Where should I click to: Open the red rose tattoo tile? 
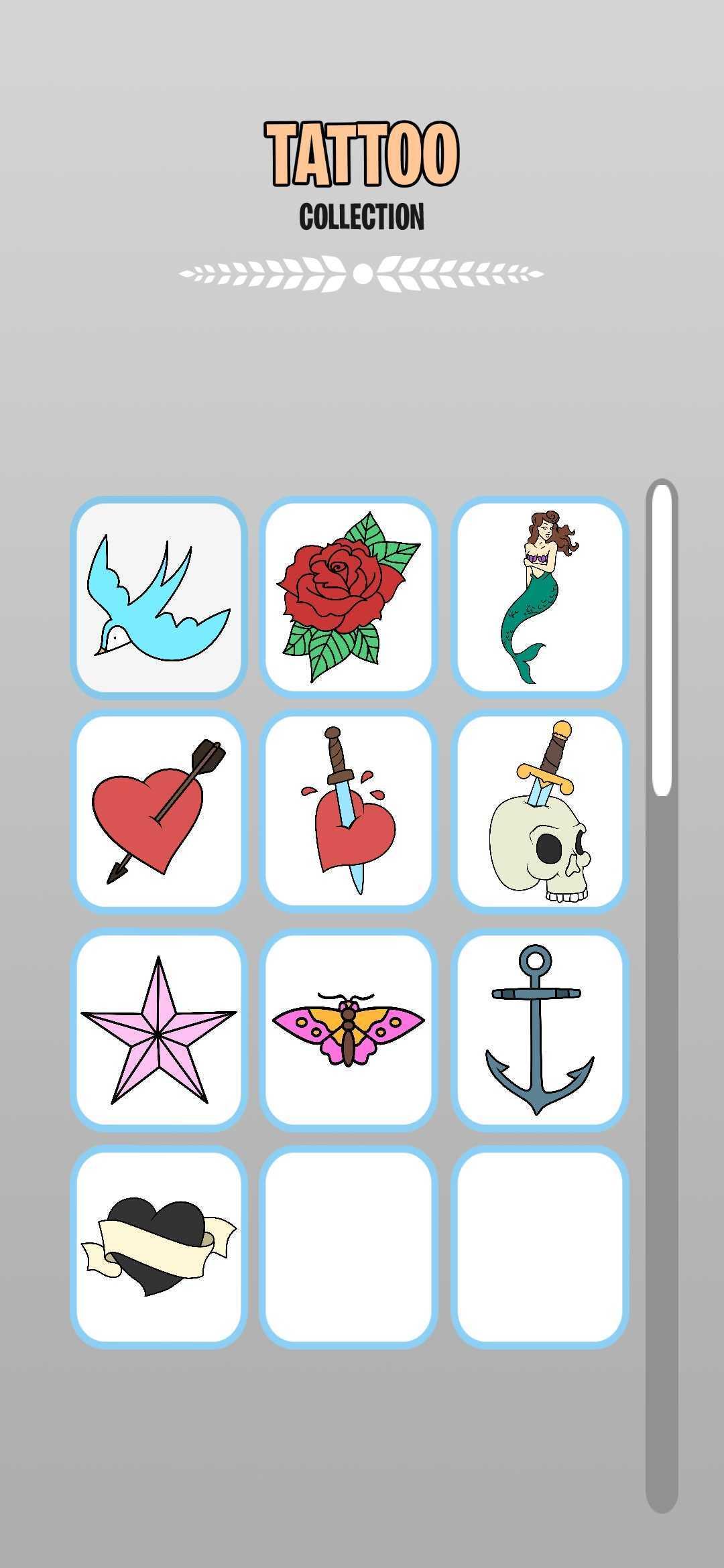tap(349, 598)
